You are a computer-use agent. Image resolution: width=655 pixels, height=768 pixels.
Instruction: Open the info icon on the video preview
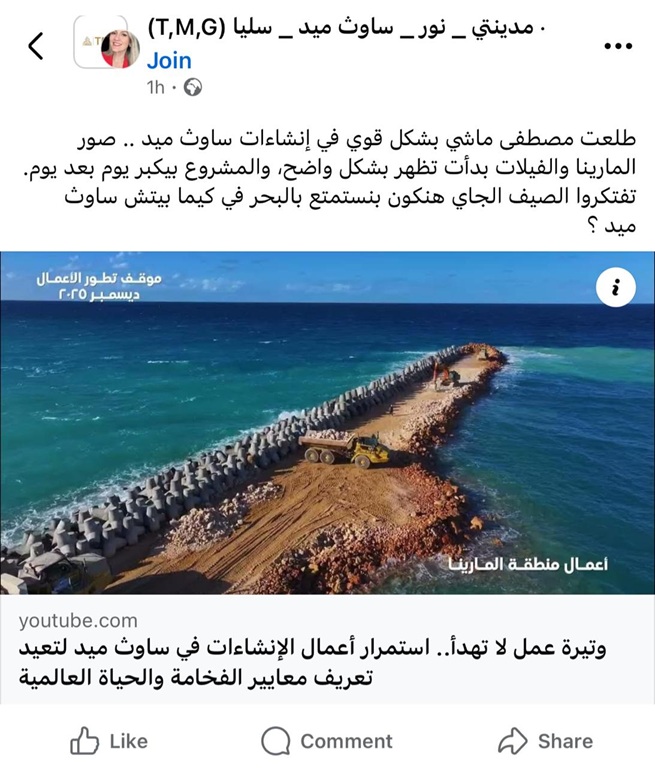(616, 288)
